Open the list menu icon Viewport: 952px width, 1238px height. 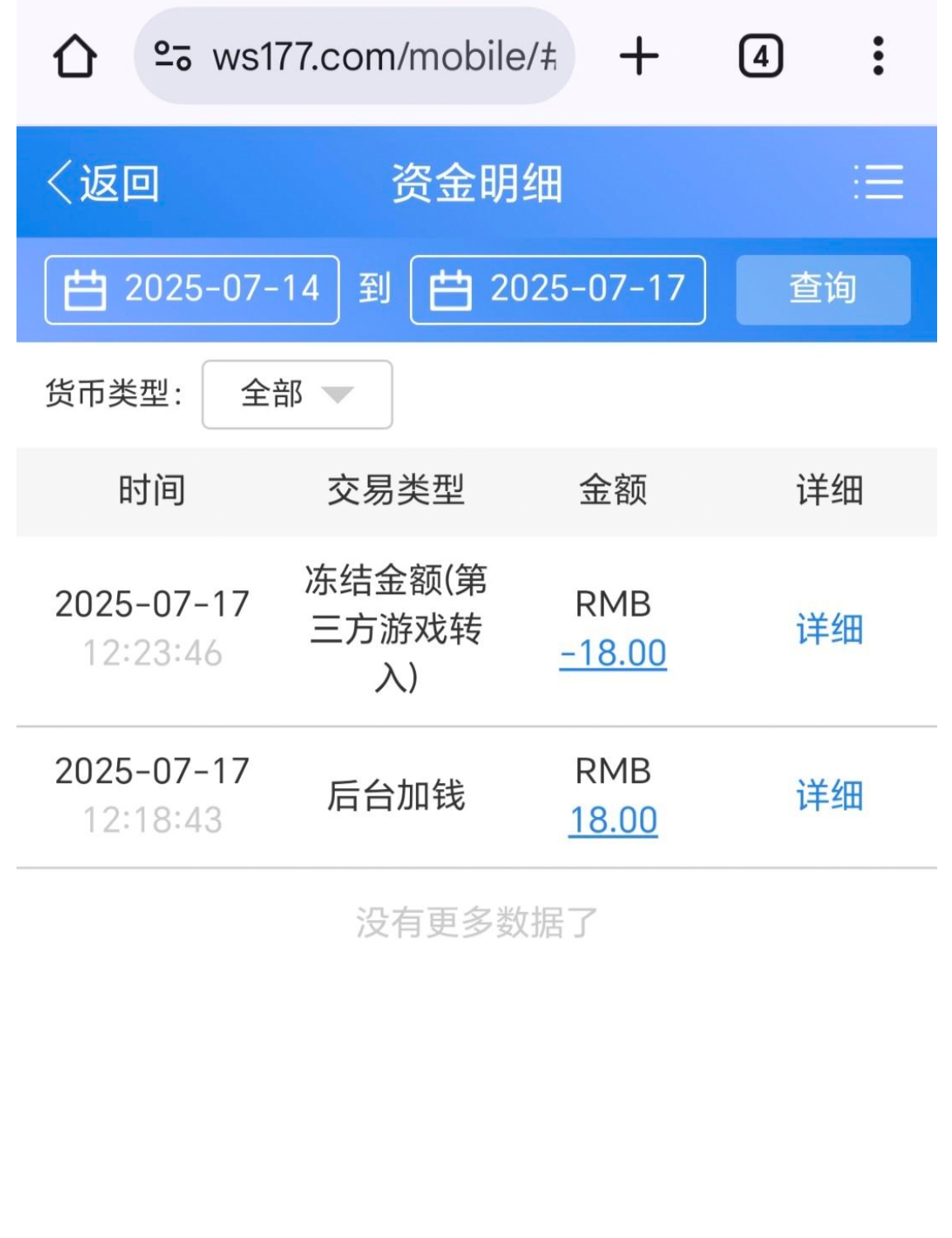coord(879,182)
